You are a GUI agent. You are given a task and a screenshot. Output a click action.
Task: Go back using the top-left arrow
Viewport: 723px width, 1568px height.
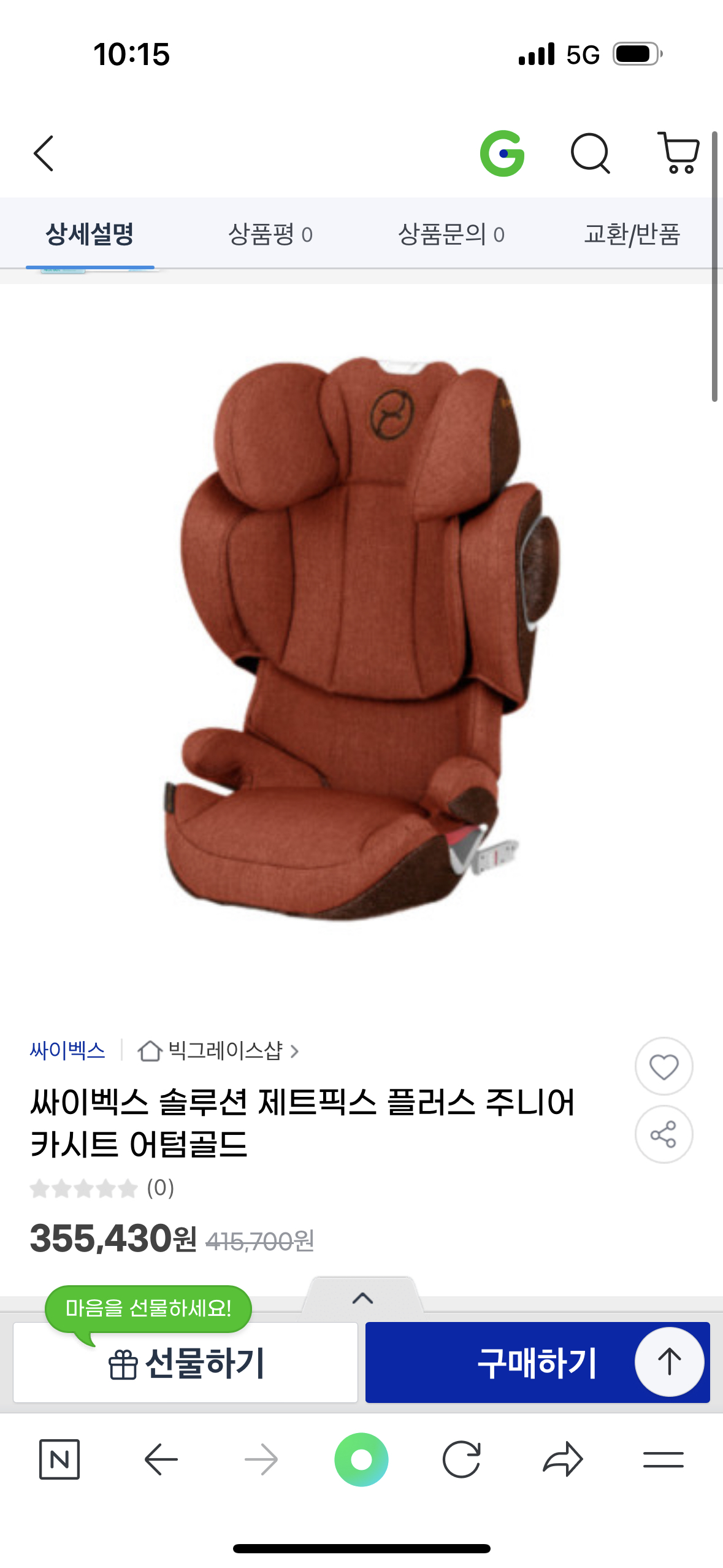pos(44,153)
